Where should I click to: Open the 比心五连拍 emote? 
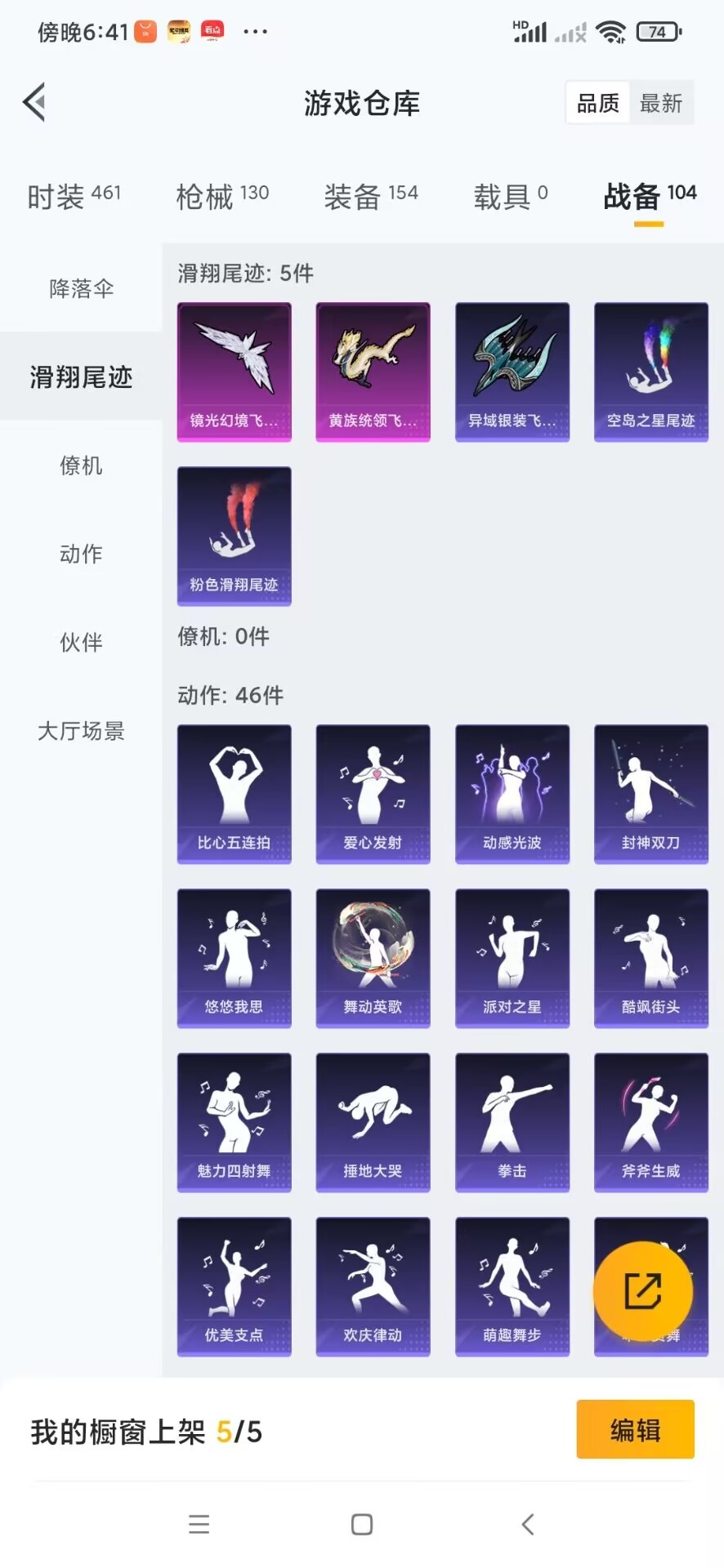coord(234,793)
